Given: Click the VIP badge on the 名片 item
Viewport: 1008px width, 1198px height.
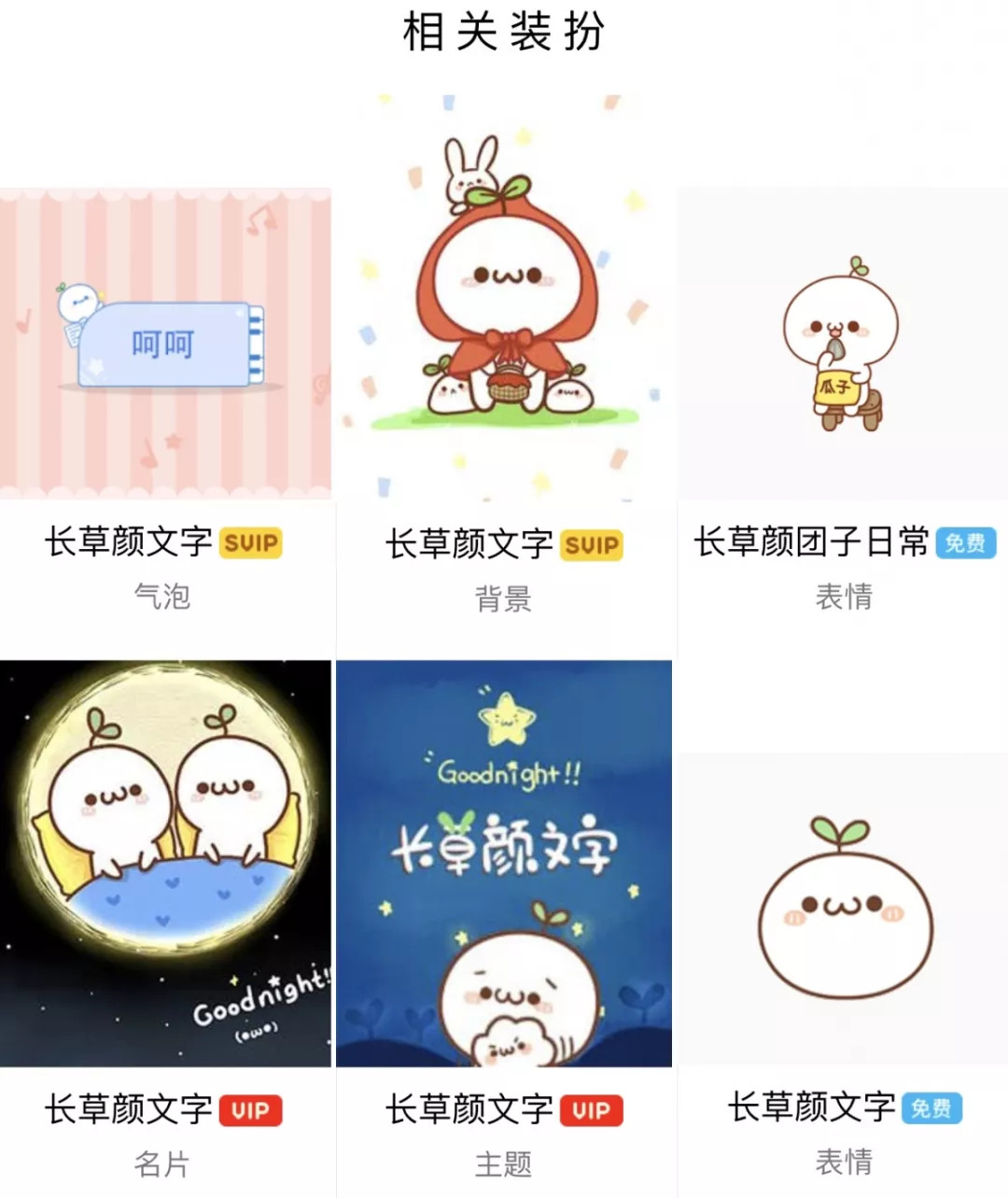Looking at the screenshot, I should coord(251,1110).
